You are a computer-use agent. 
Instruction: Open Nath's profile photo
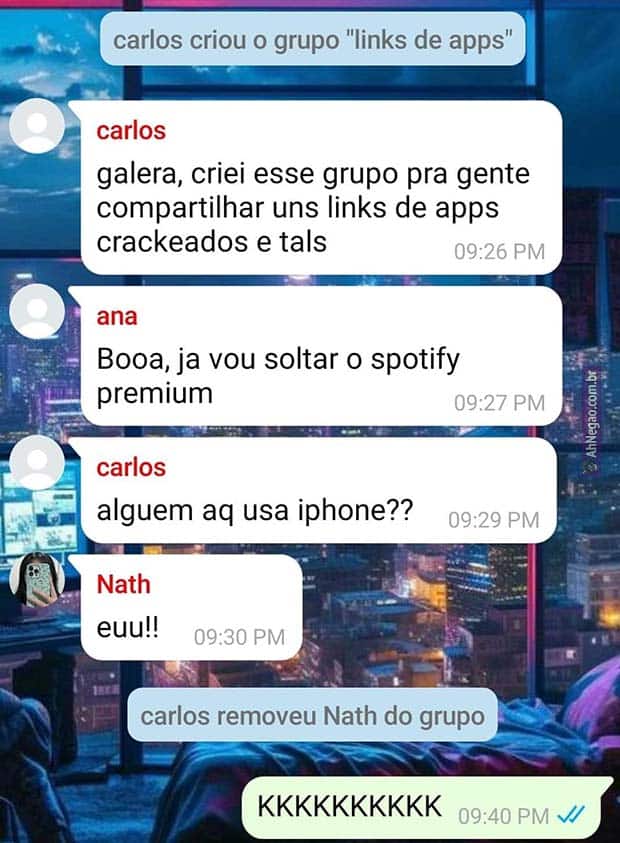pos(38,580)
